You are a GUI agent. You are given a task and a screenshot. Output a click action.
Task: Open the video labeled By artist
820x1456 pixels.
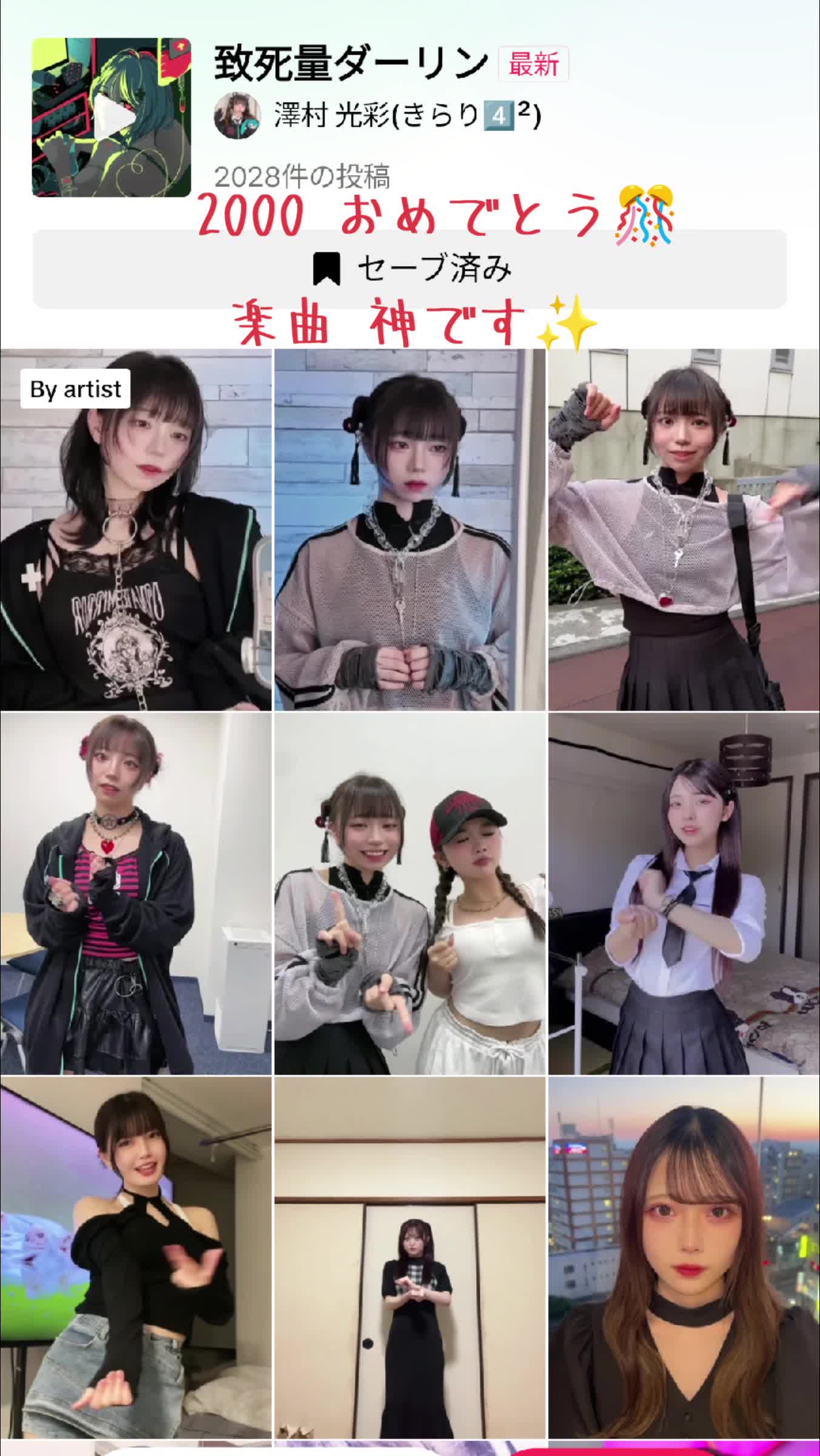point(136,529)
